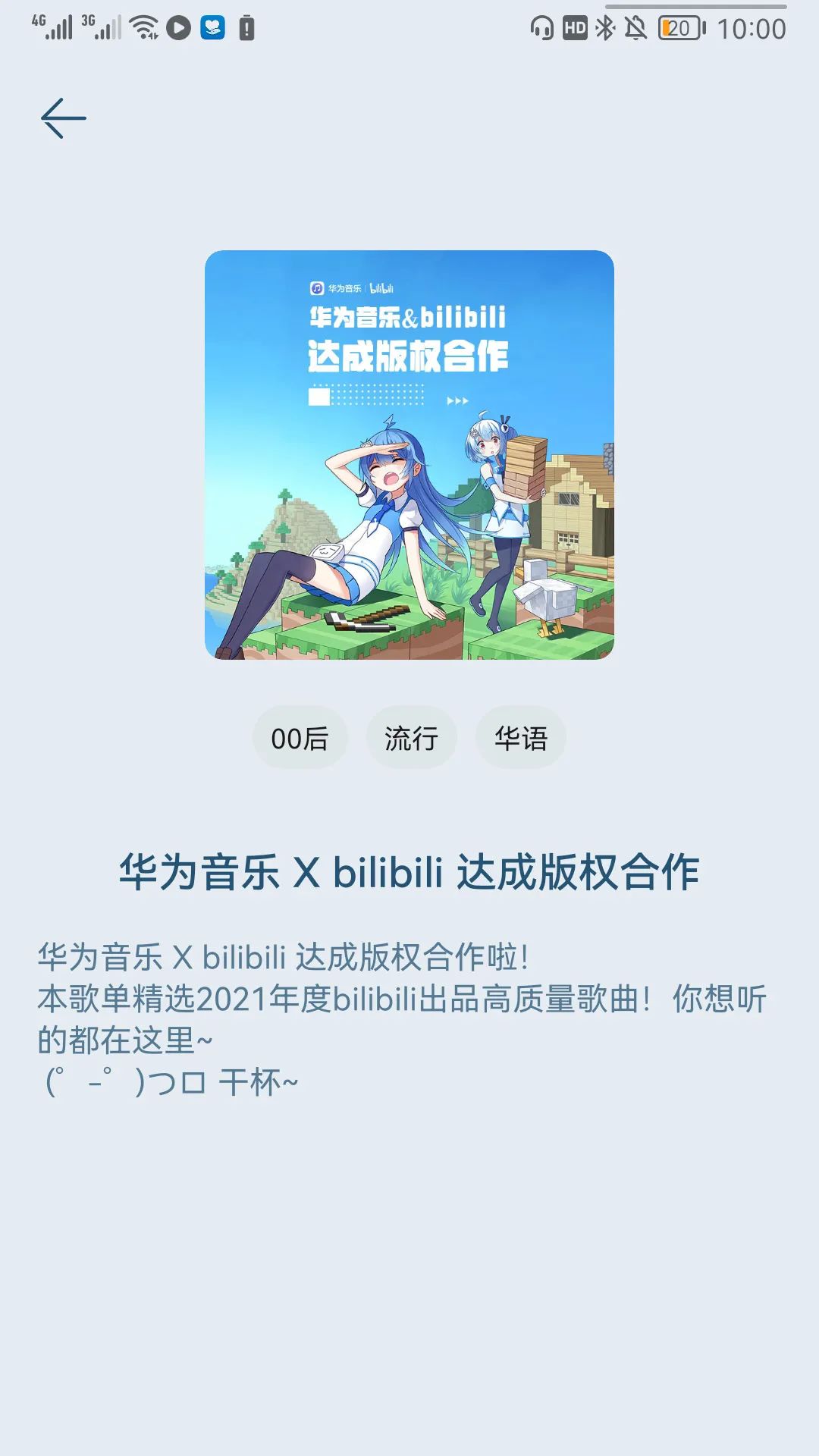Select the 00后 tag chip
The height and width of the screenshot is (1456, 819).
(x=300, y=738)
